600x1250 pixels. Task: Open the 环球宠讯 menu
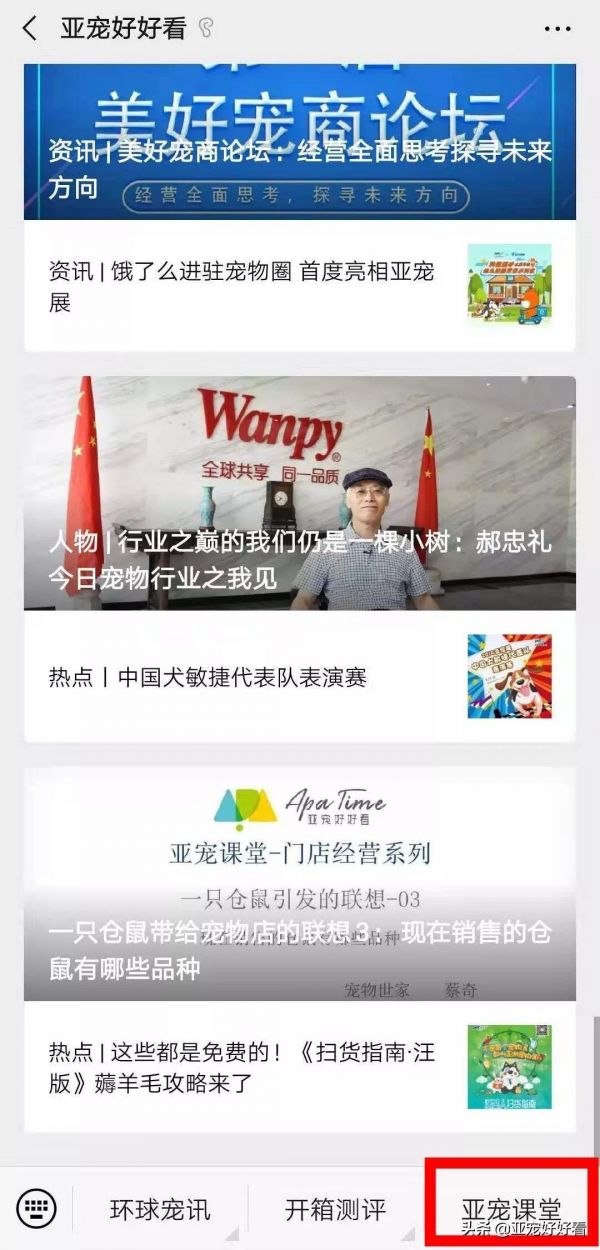click(160, 1210)
